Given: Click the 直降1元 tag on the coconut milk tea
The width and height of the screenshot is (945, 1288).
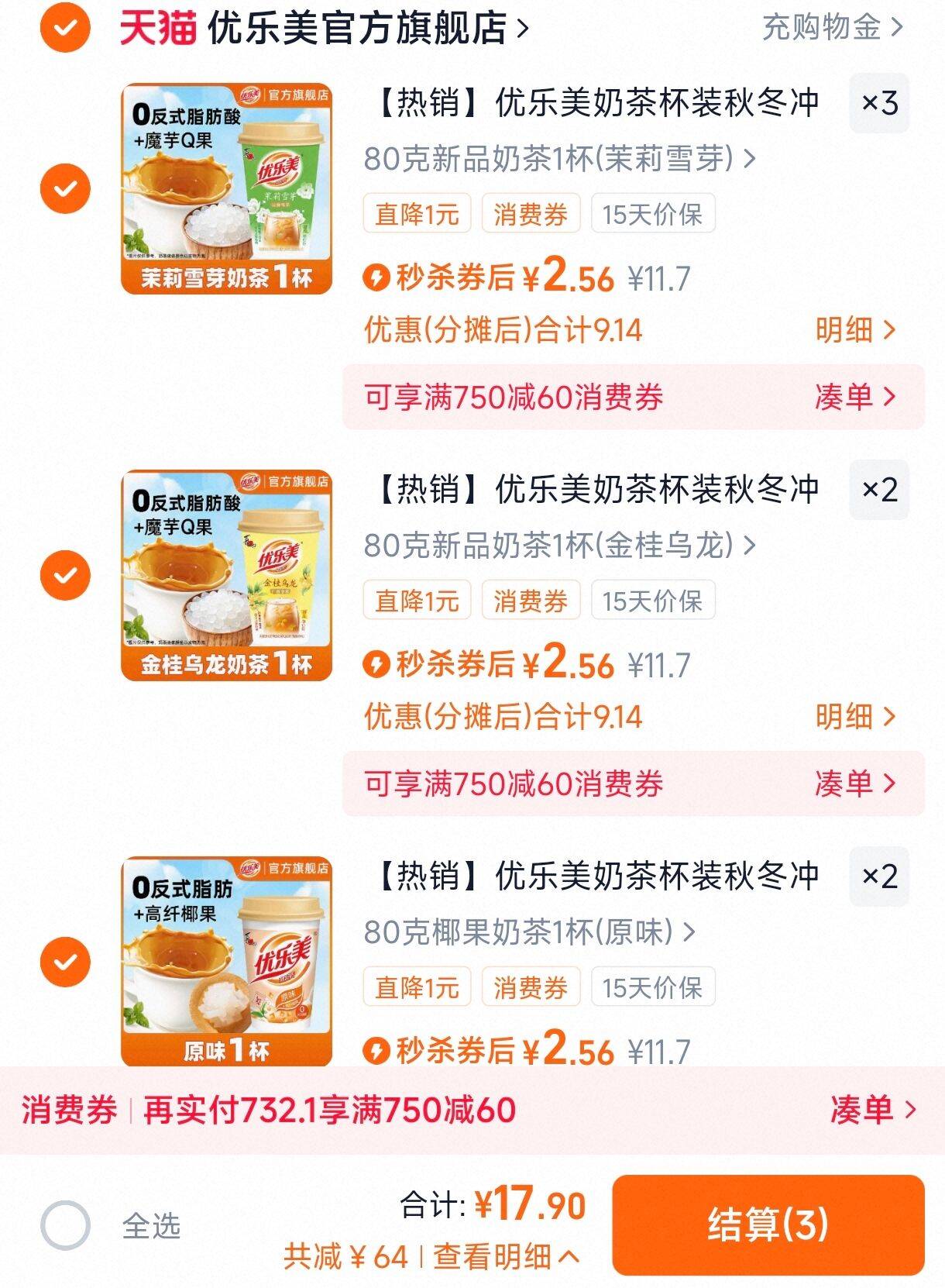Looking at the screenshot, I should pyautogui.click(x=418, y=987).
